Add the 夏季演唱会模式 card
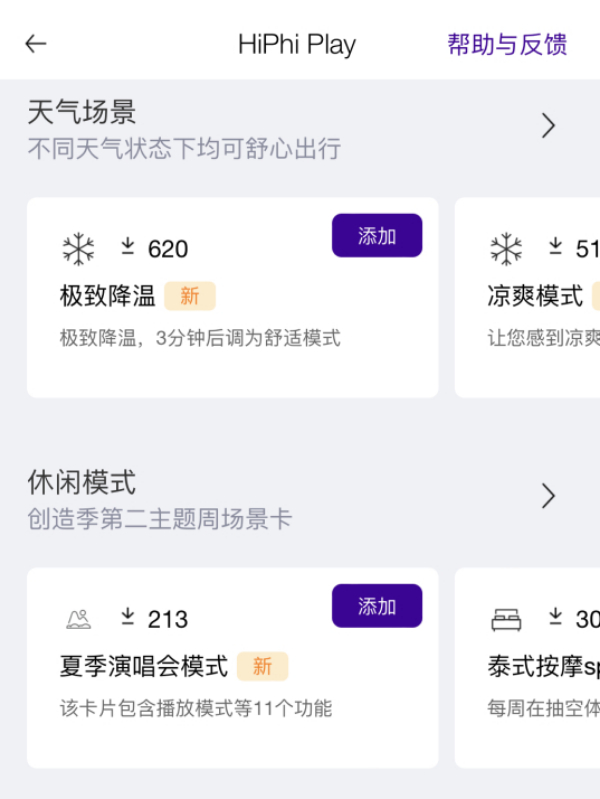Screen dimensions: 600x799 tap(377, 606)
